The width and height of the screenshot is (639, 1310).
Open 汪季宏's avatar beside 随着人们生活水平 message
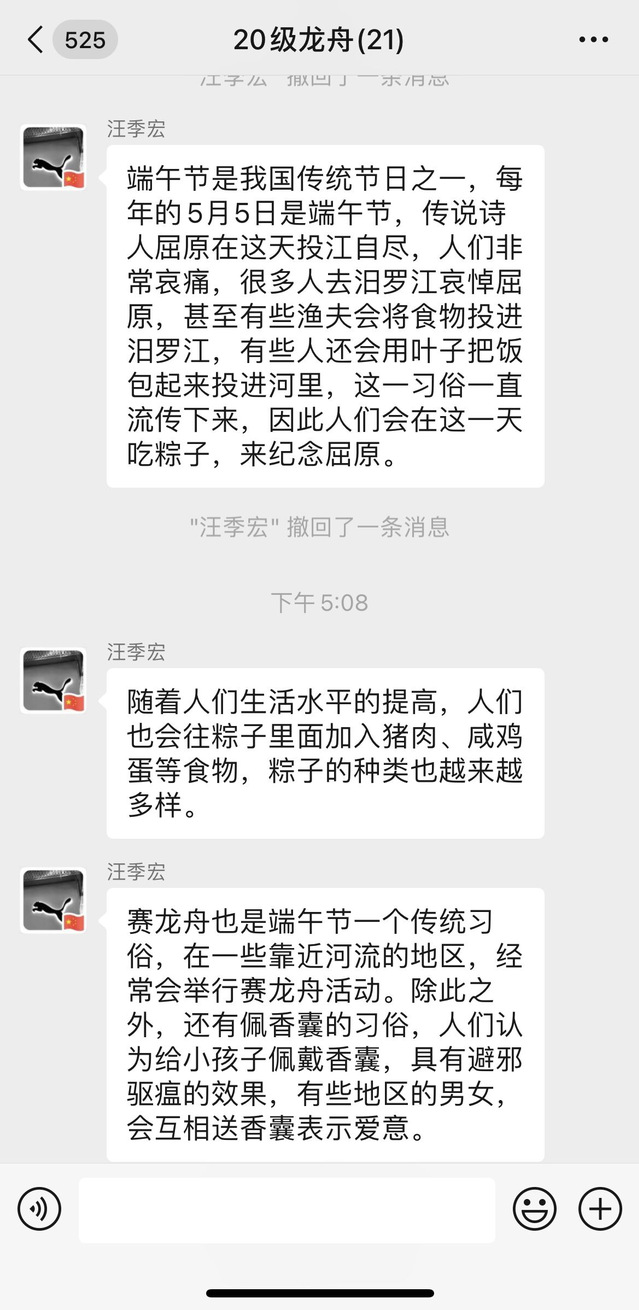click(54, 681)
